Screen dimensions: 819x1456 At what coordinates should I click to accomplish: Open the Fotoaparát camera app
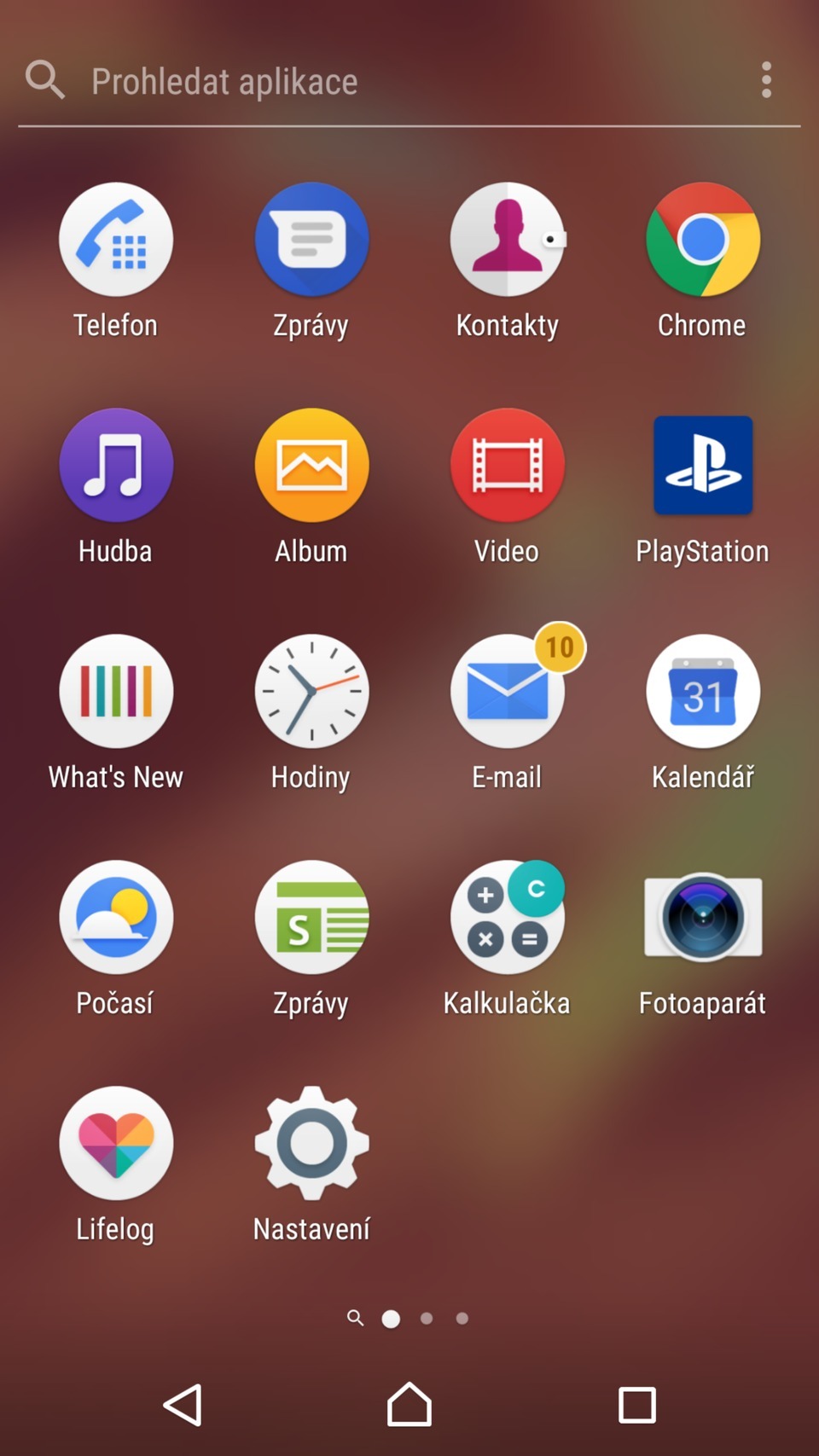point(702,917)
